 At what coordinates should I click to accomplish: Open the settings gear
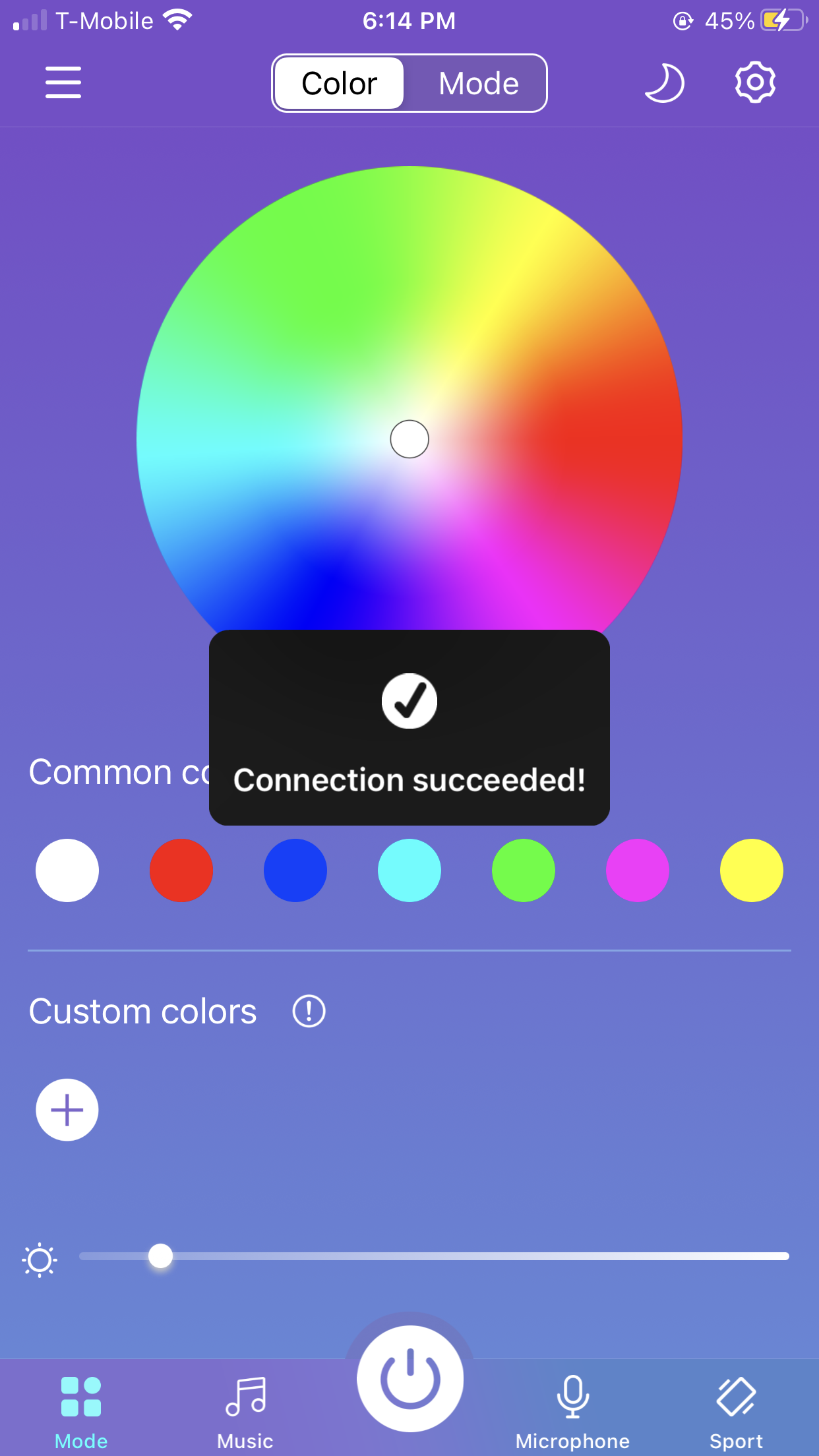click(x=754, y=82)
